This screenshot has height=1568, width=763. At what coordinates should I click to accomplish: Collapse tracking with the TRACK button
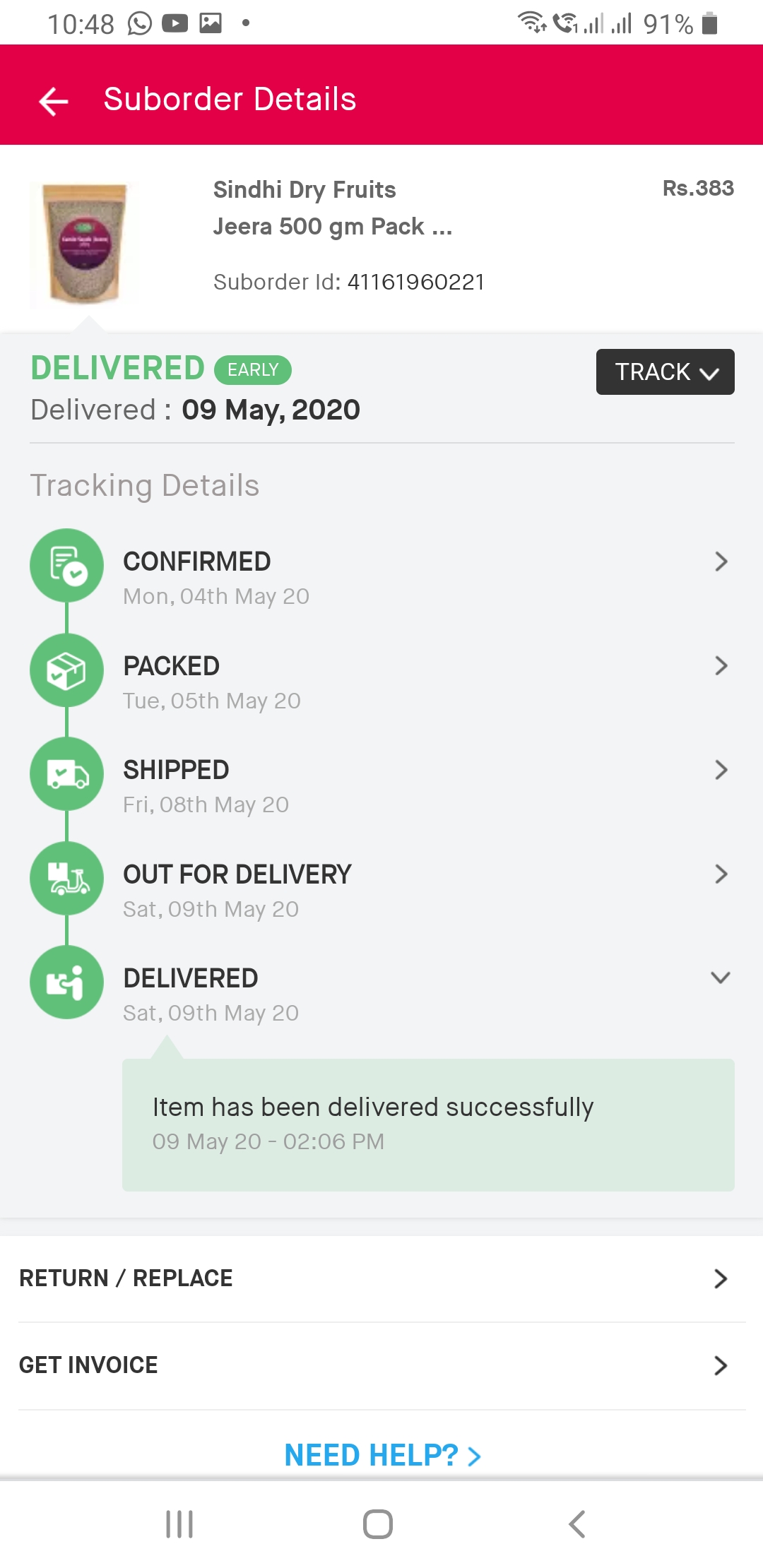(665, 372)
